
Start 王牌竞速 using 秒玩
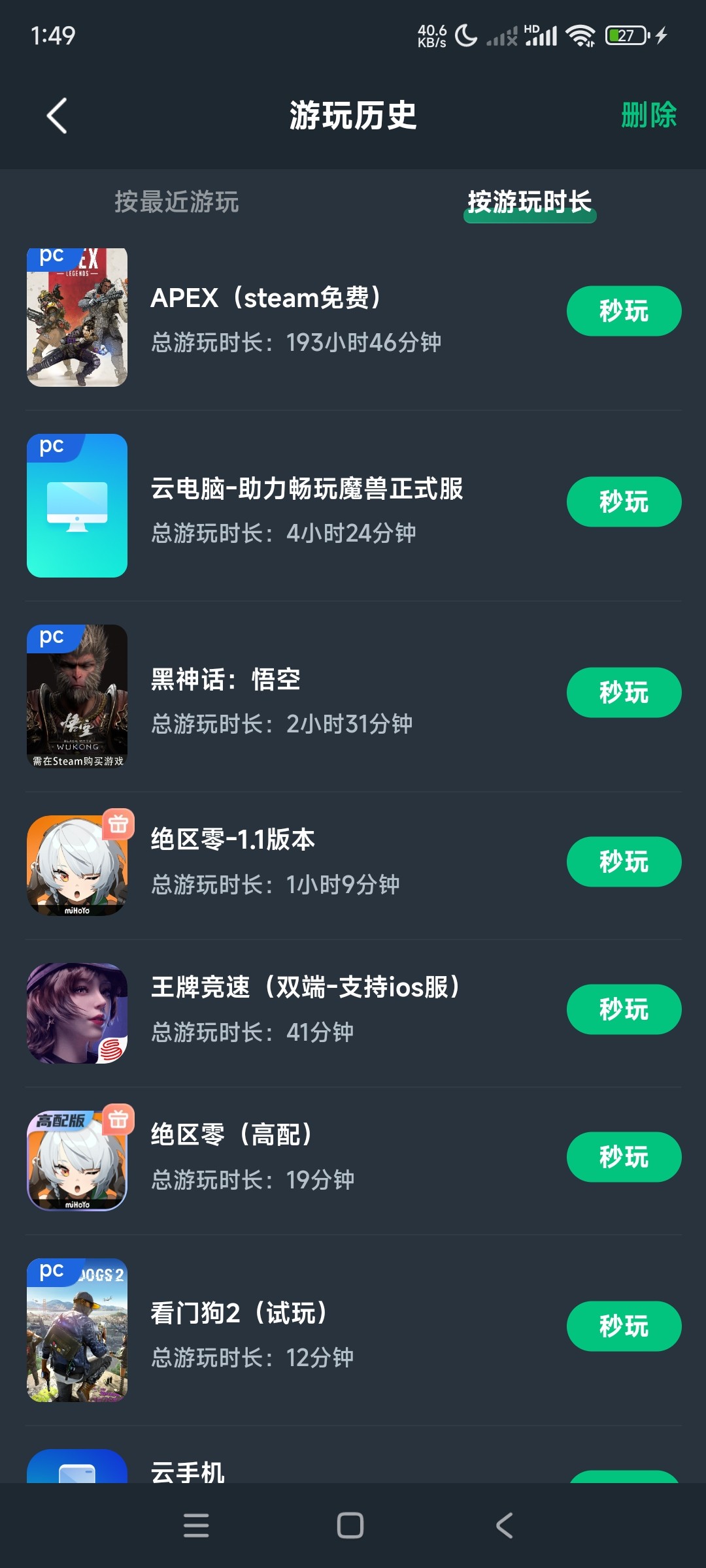(624, 1009)
